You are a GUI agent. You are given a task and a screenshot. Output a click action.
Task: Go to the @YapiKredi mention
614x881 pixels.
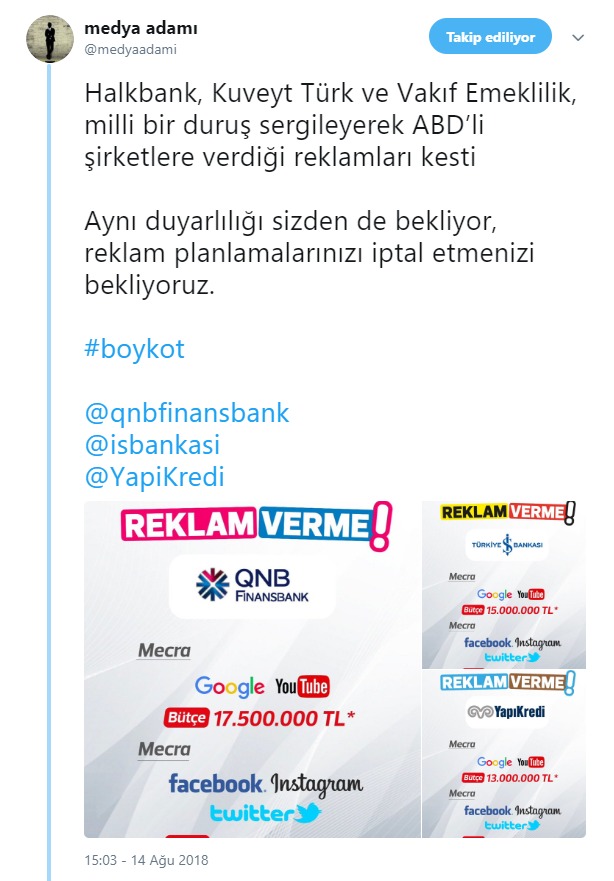[155, 477]
